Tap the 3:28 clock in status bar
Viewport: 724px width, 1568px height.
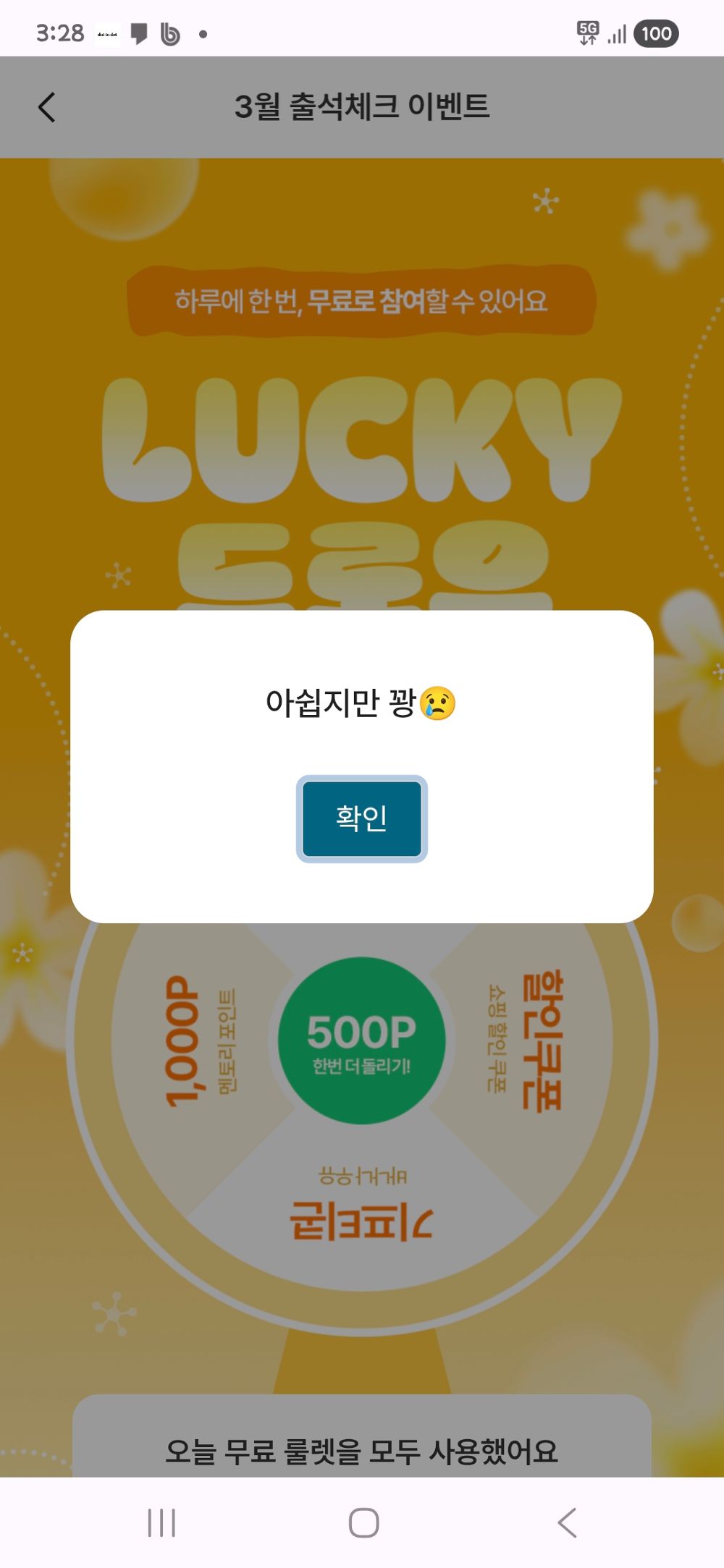pos(59,31)
